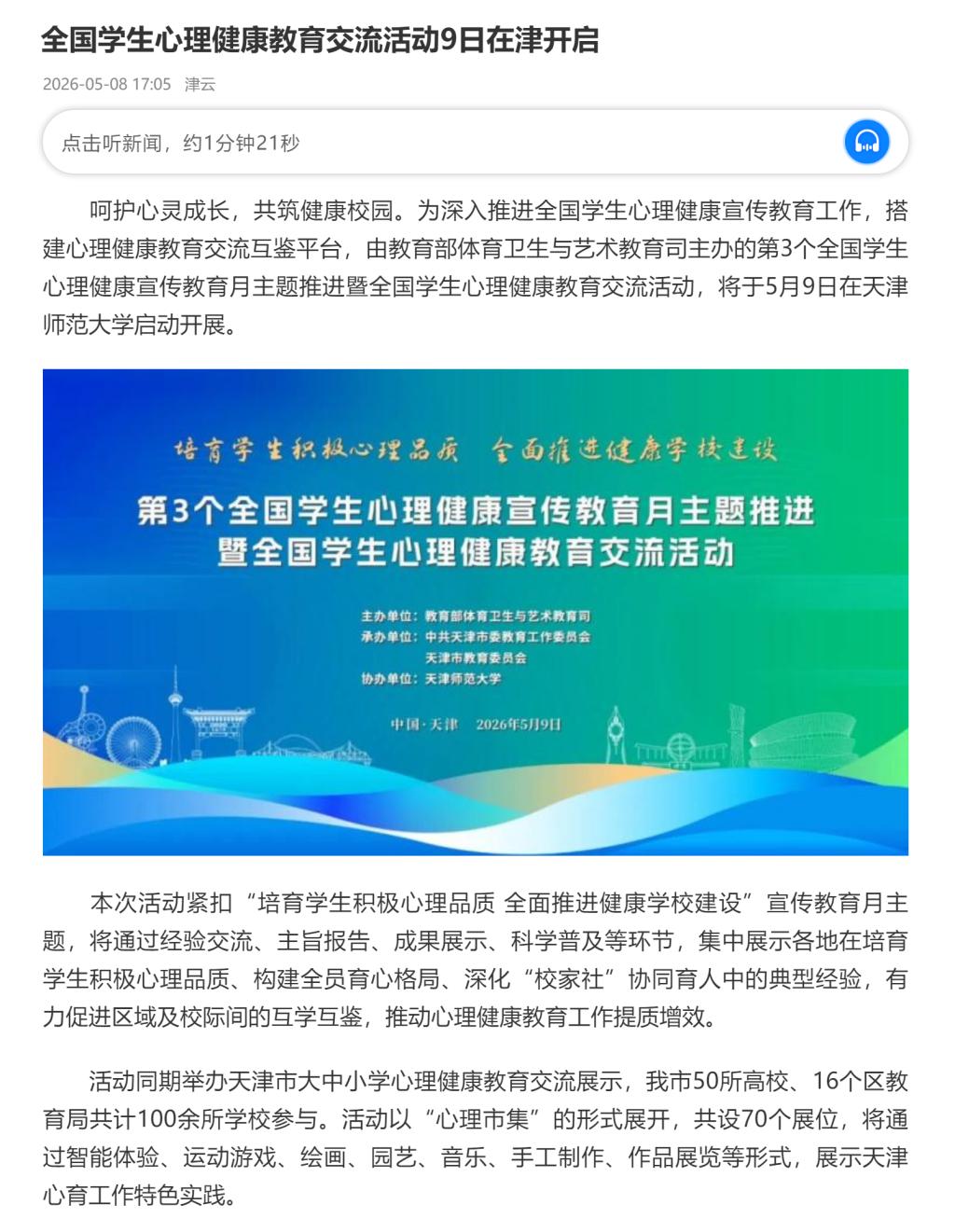Tap the 点击听新闻 audio bar

(x=476, y=142)
